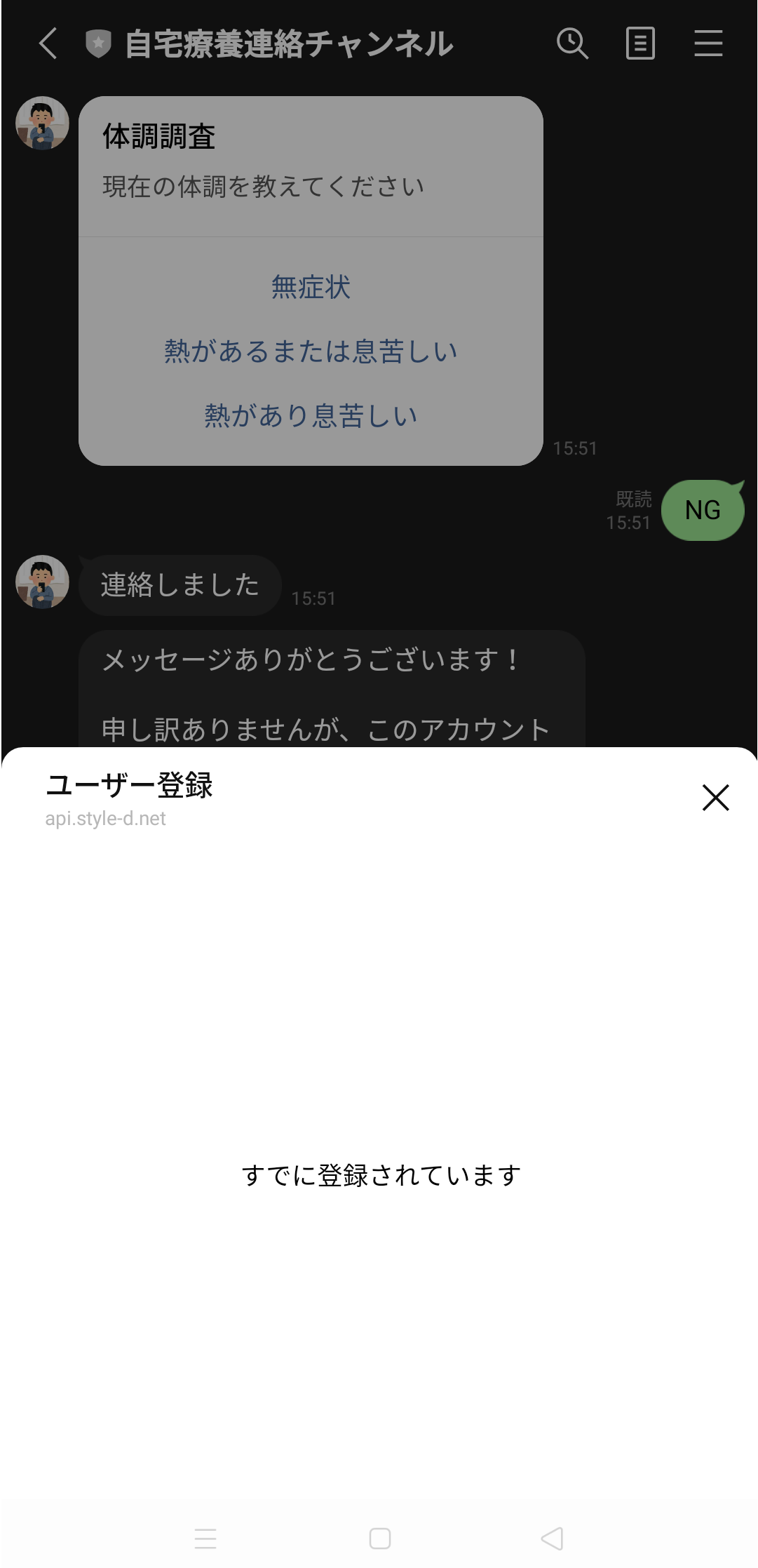This screenshot has width=758, height=1568.
Task: Tap the official account shield badge
Action: tap(97, 44)
